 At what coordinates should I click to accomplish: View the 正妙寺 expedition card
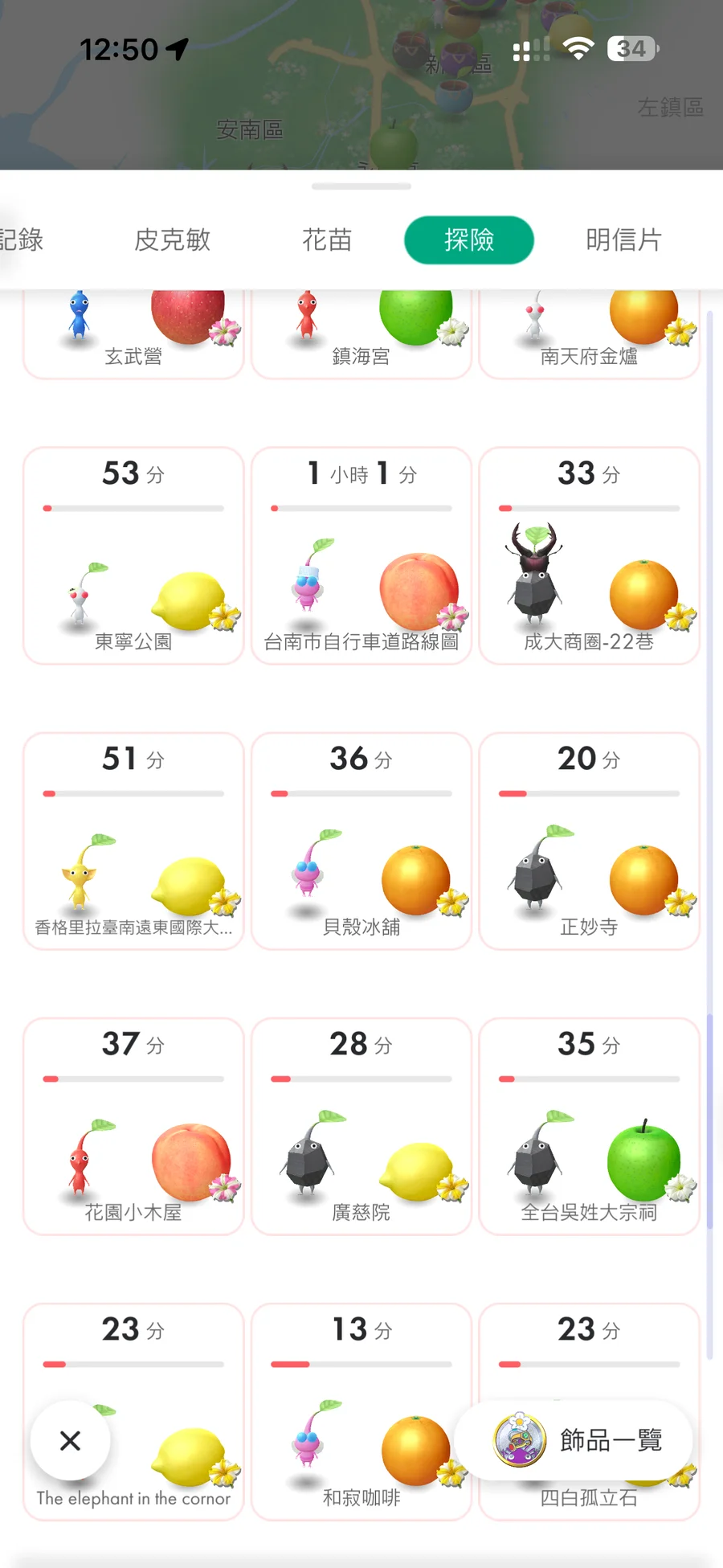[589, 841]
